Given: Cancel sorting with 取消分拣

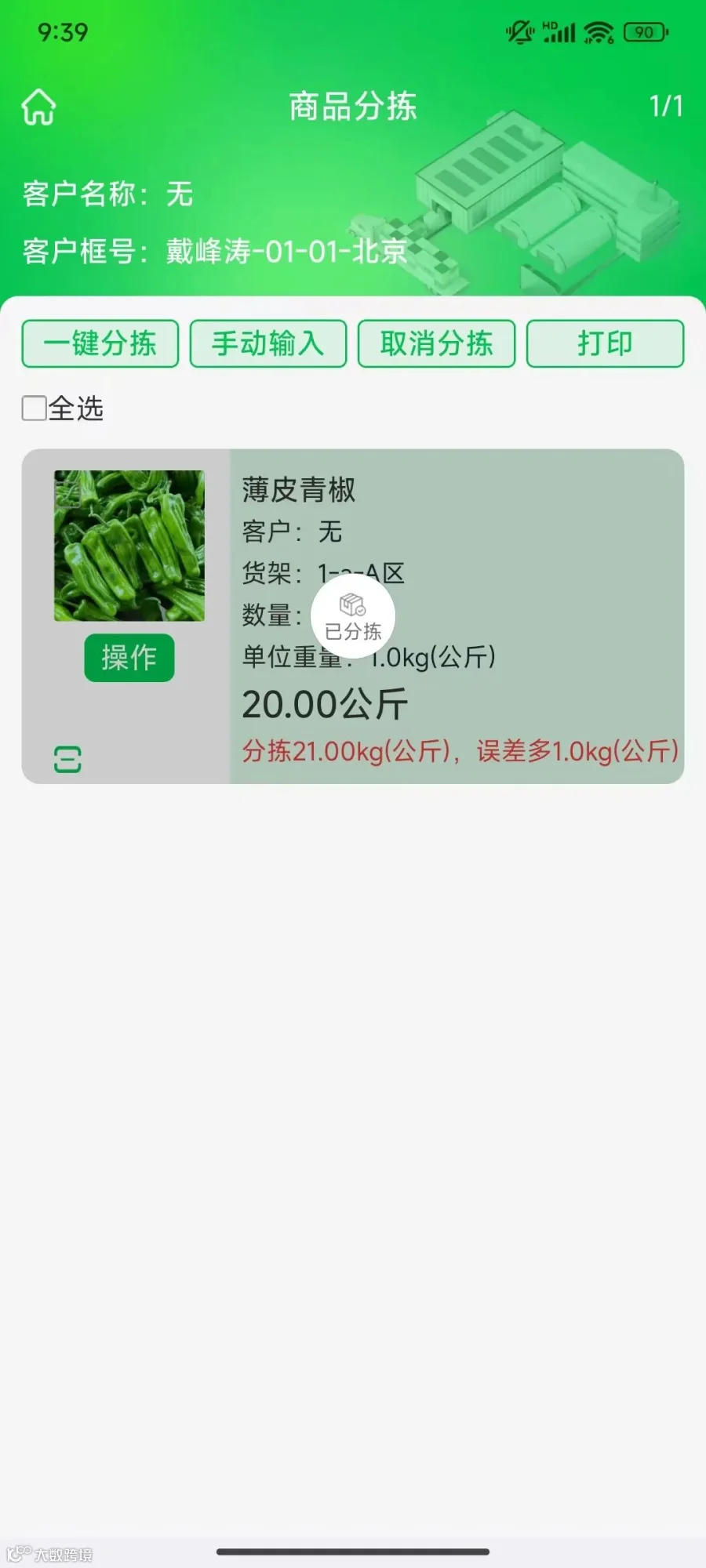Looking at the screenshot, I should [437, 343].
